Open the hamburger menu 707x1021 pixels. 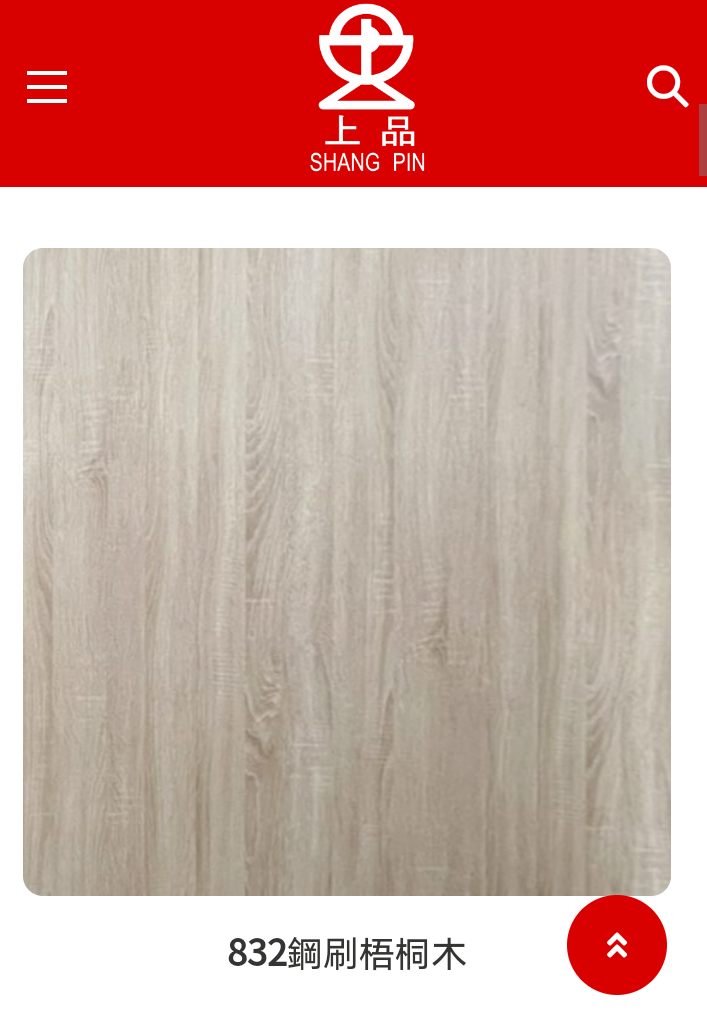point(47,87)
